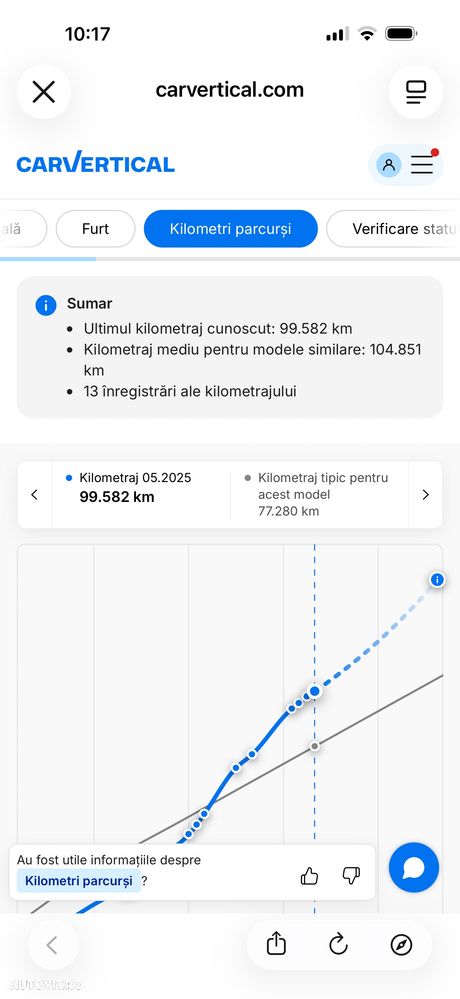Open the reader view icon
The height and width of the screenshot is (999, 460).
point(415,92)
